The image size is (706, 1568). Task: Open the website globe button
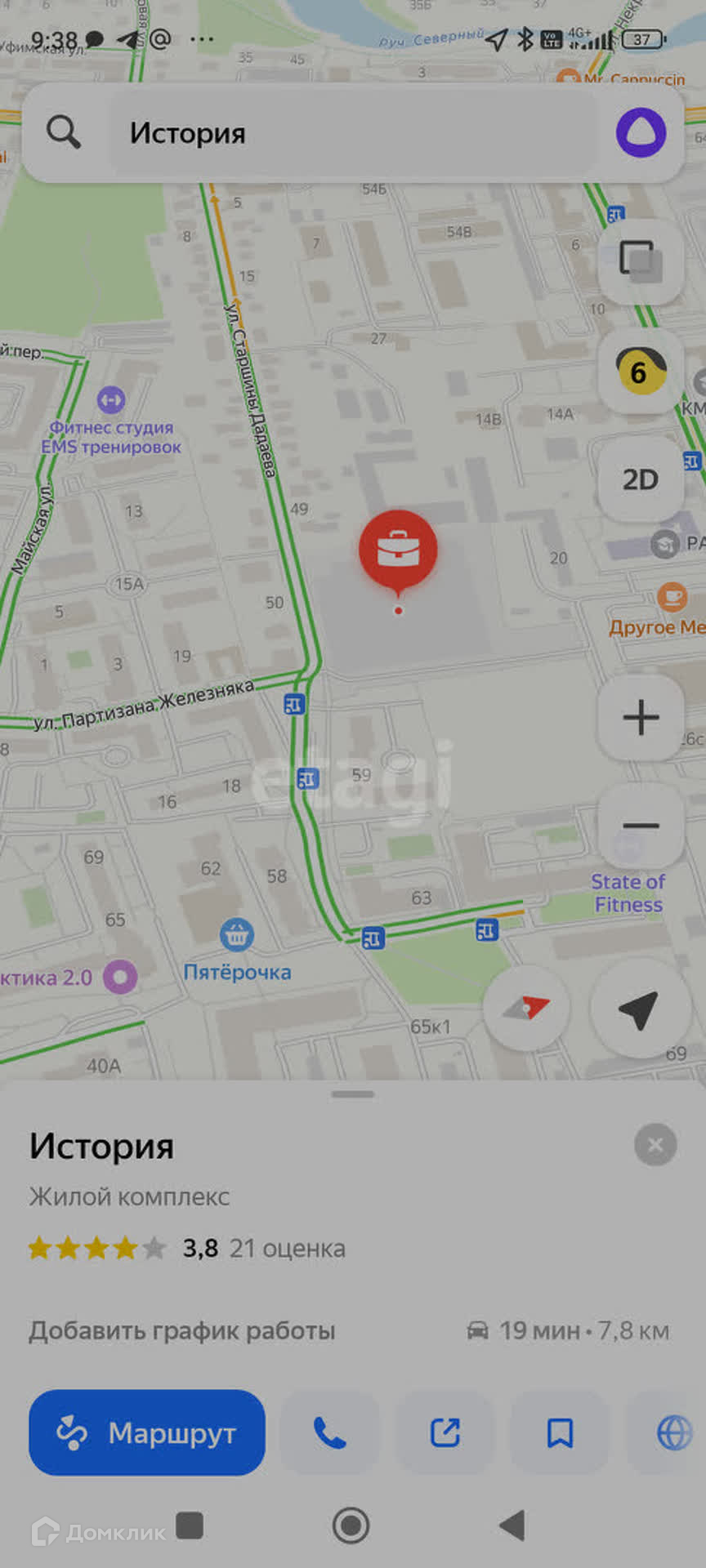(x=673, y=1432)
